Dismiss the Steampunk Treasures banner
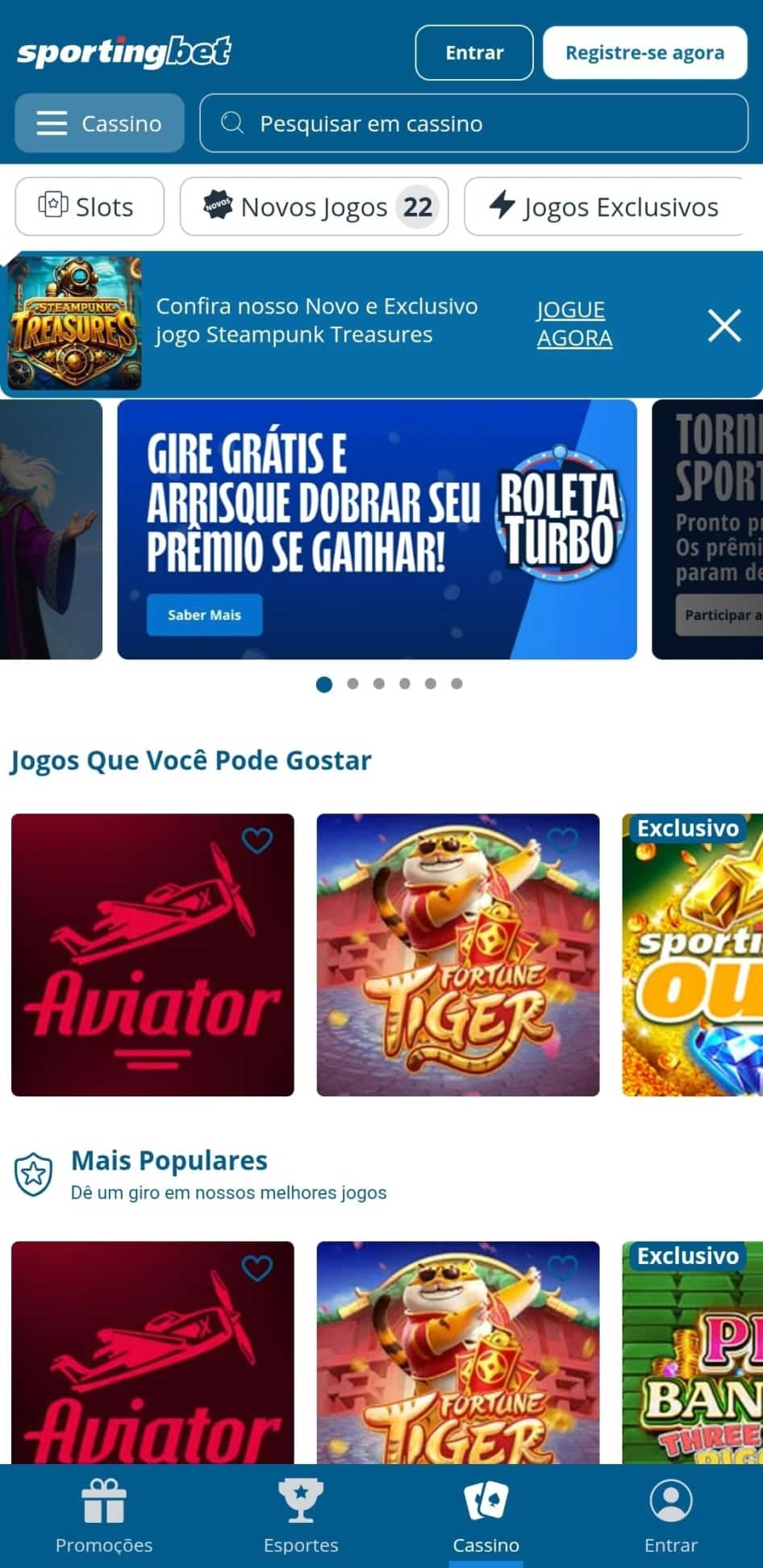The image size is (763, 1568). click(x=723, y=326)
